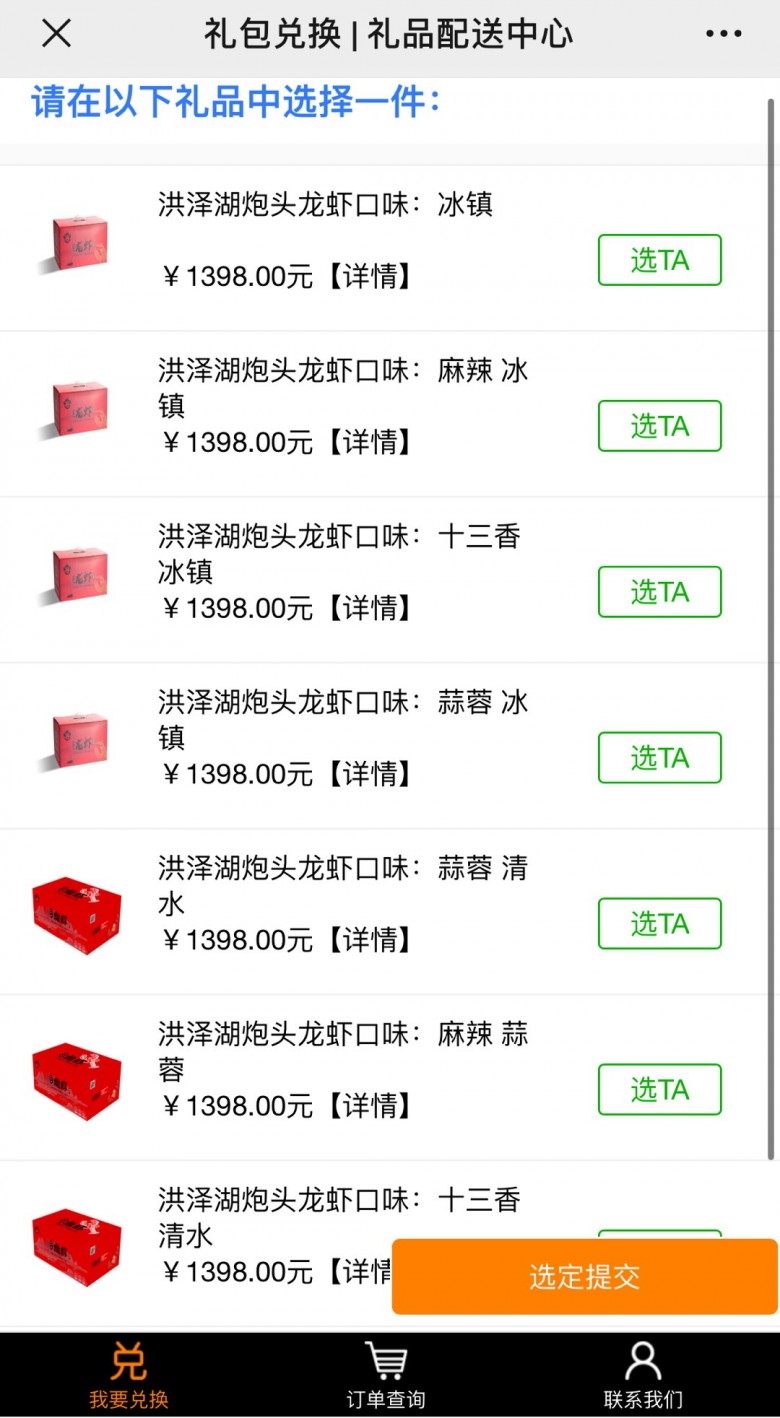
Task: Open the 订单查询 order lookup tab
Action: pos(386,1375)
